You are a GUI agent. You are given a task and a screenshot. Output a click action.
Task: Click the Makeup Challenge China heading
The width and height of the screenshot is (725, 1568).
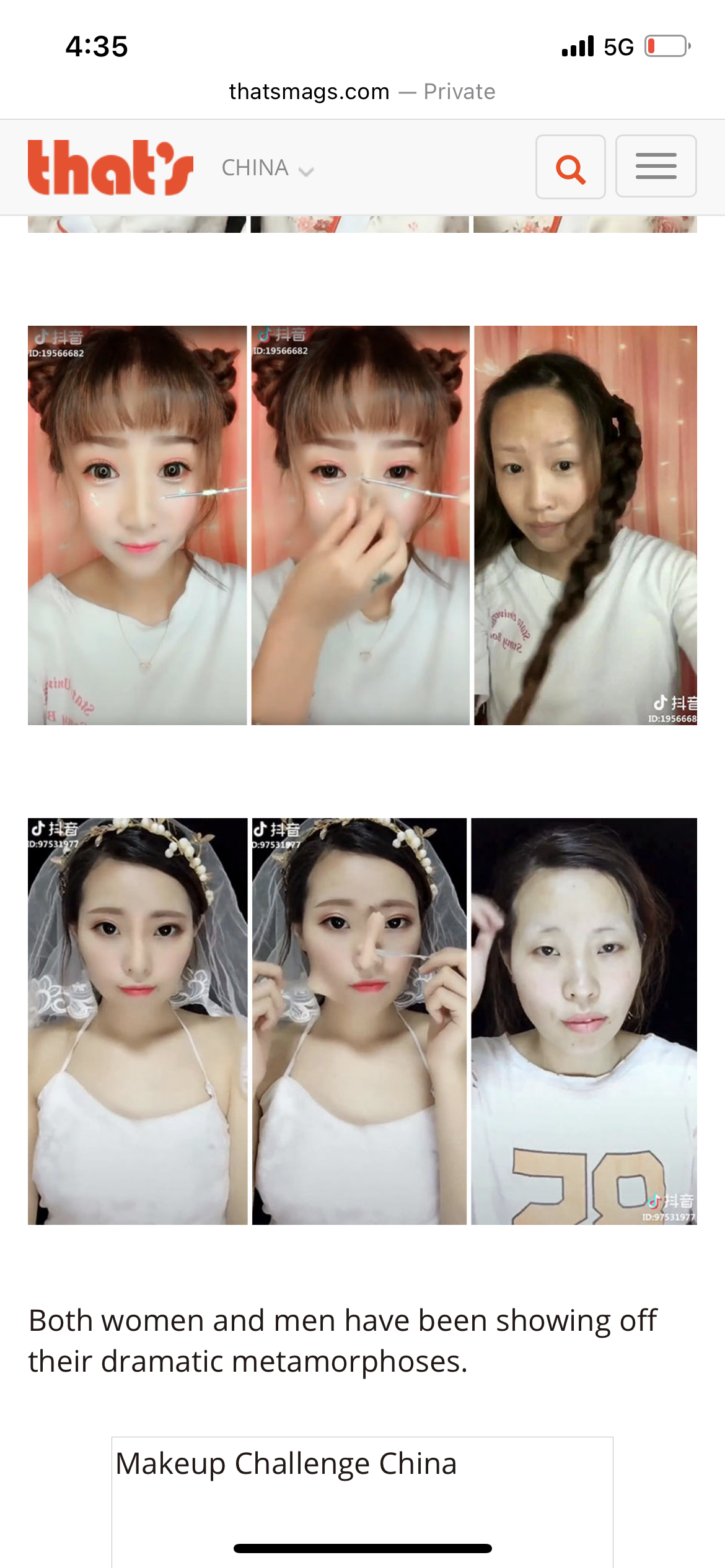pyautogui.click(x=289, y=1463)
